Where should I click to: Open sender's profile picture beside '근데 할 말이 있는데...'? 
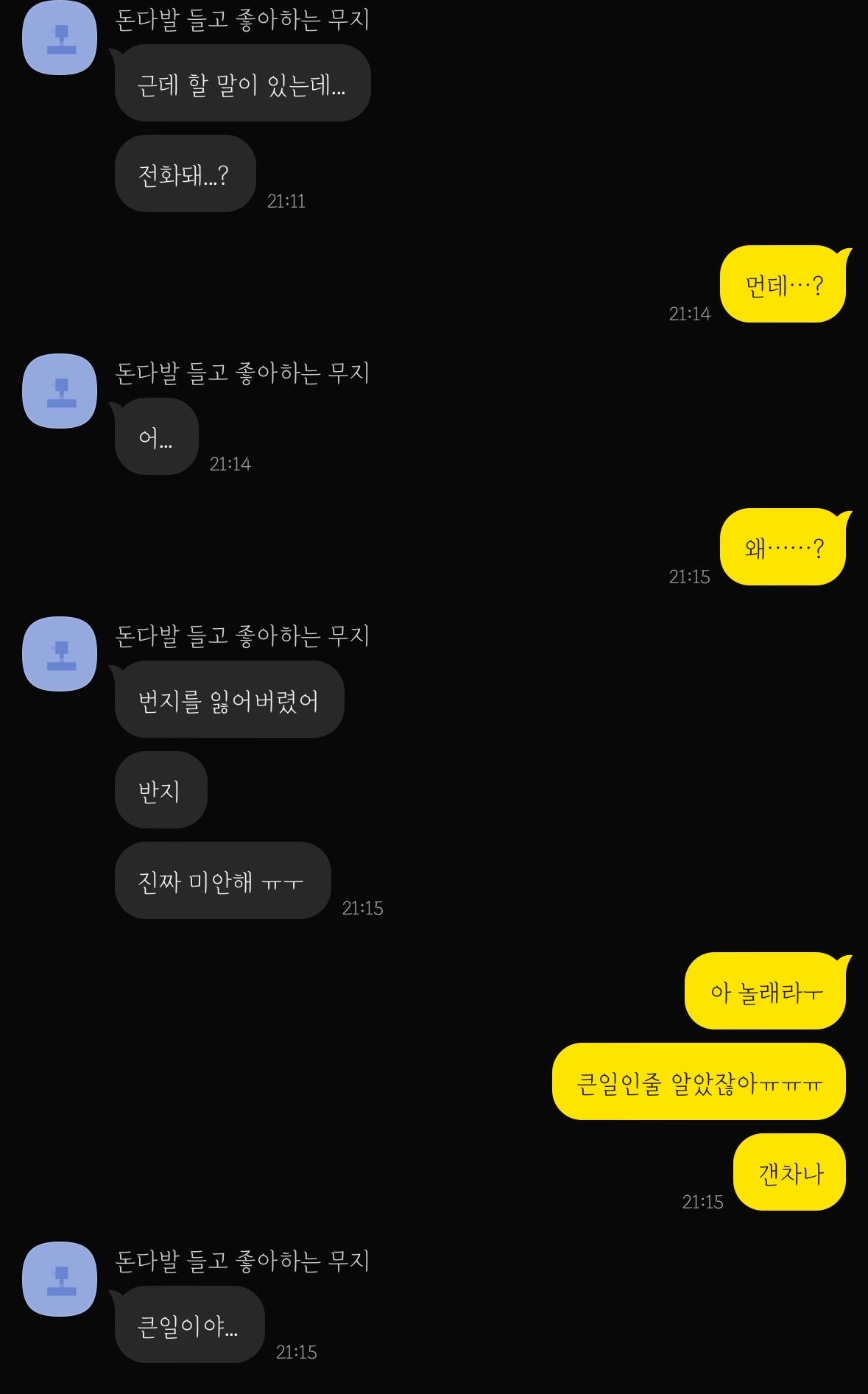(x=60, y=38)
